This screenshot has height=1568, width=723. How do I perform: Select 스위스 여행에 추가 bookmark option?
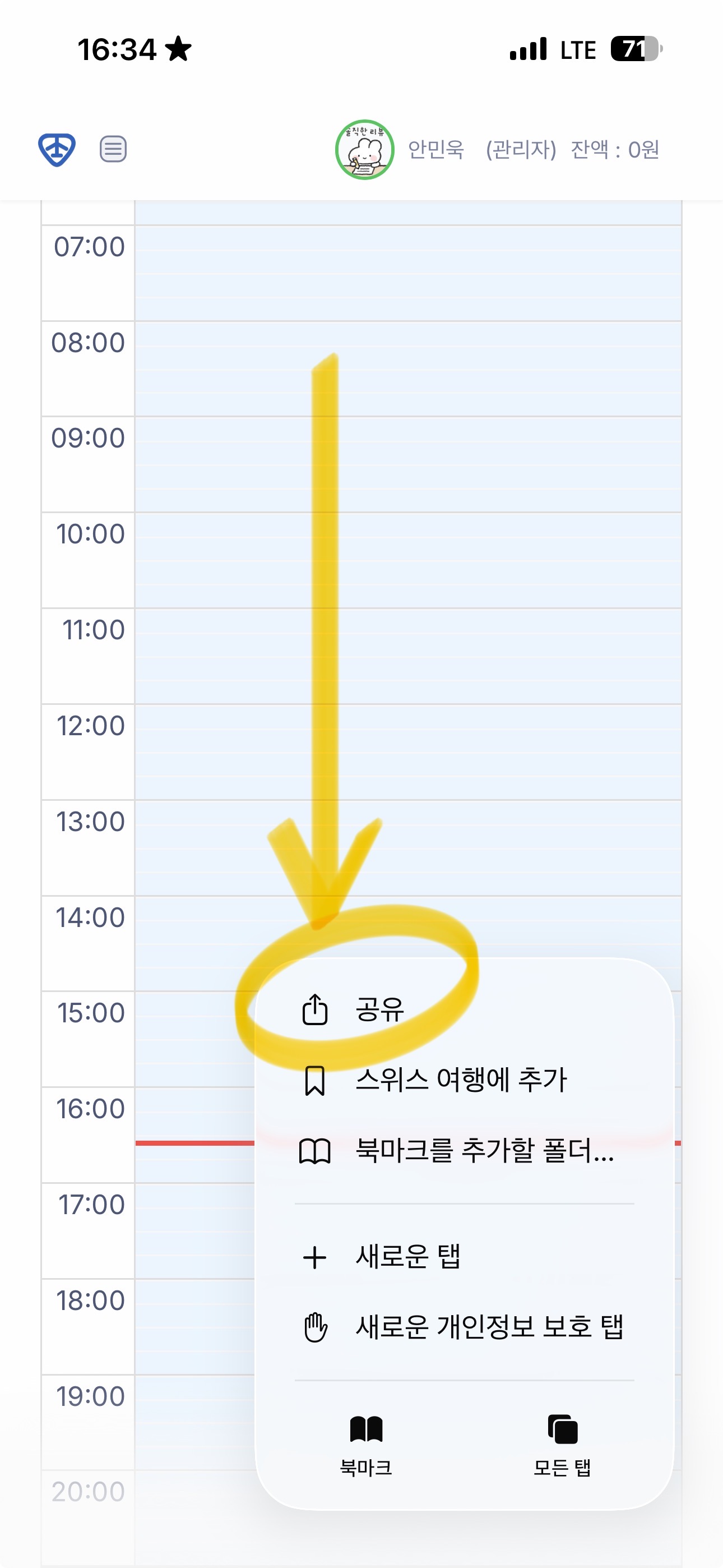(x=461, y=1081)
